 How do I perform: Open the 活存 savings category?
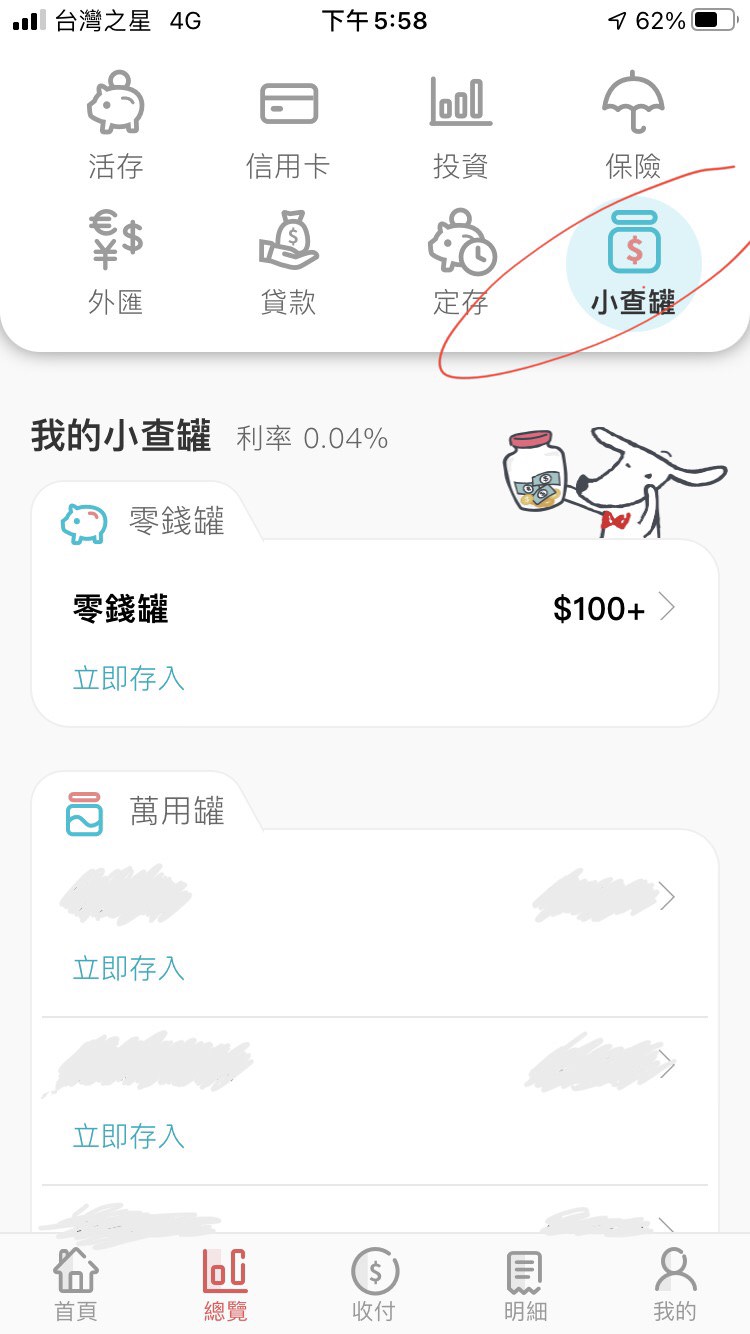[115, 125]
